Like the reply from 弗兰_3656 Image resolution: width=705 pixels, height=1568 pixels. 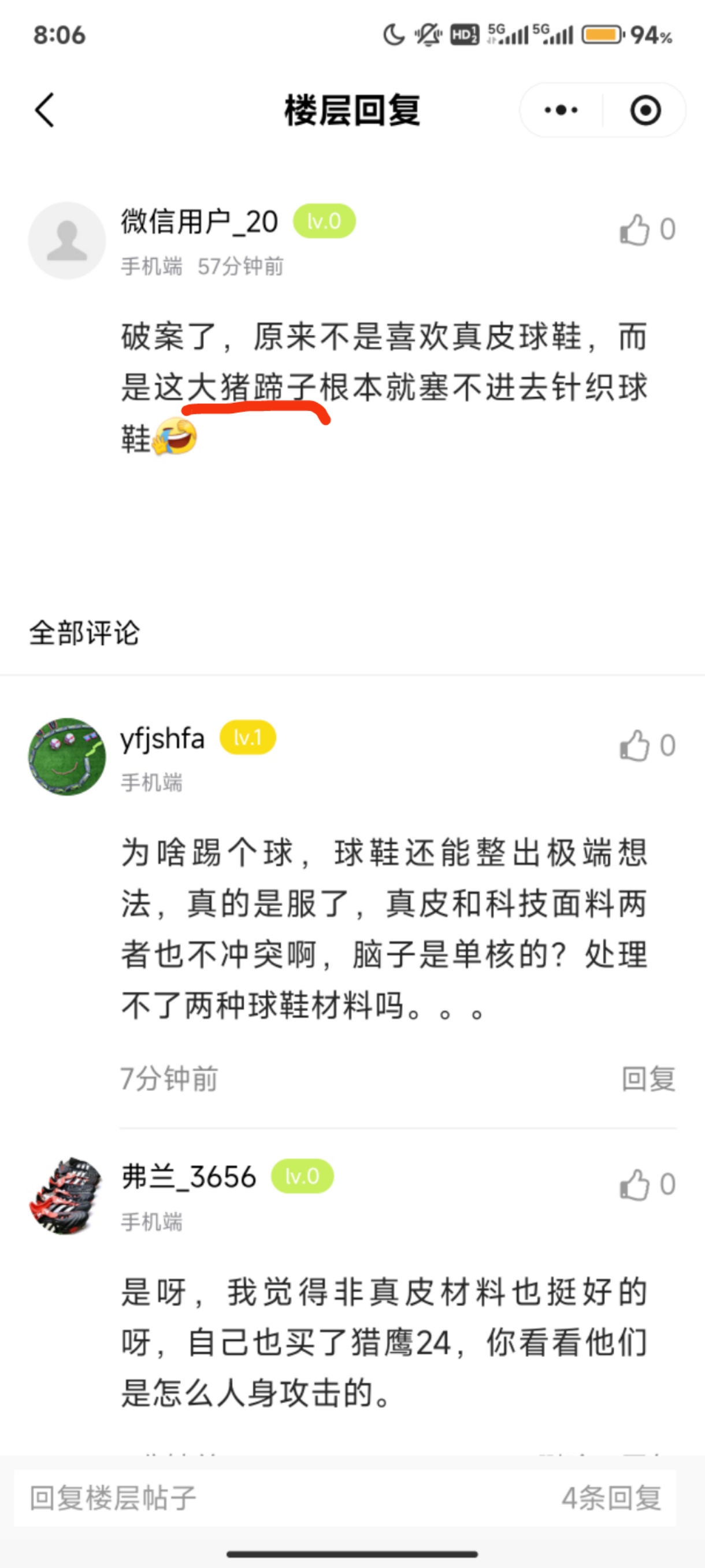click(x=635, y=1184)
